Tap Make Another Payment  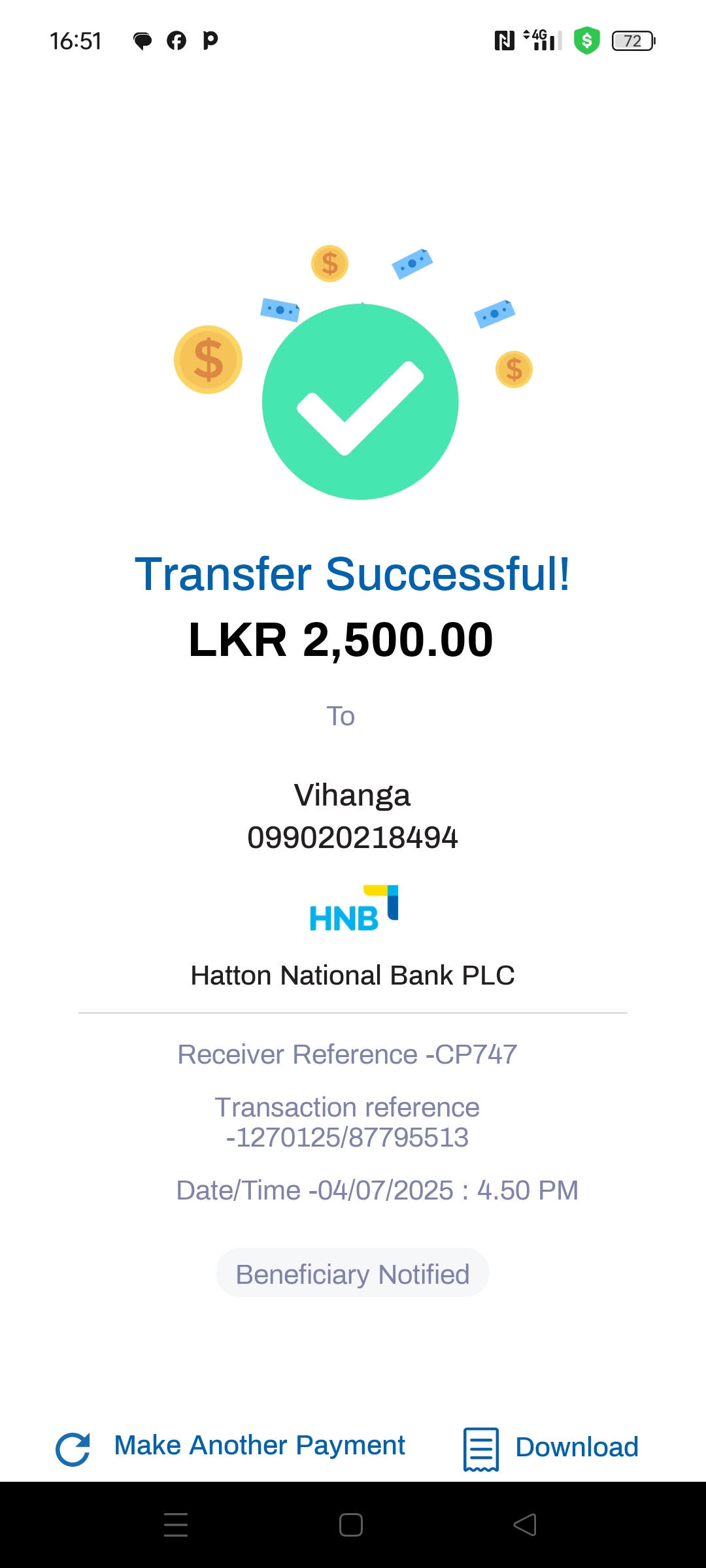click(259, 1446)
